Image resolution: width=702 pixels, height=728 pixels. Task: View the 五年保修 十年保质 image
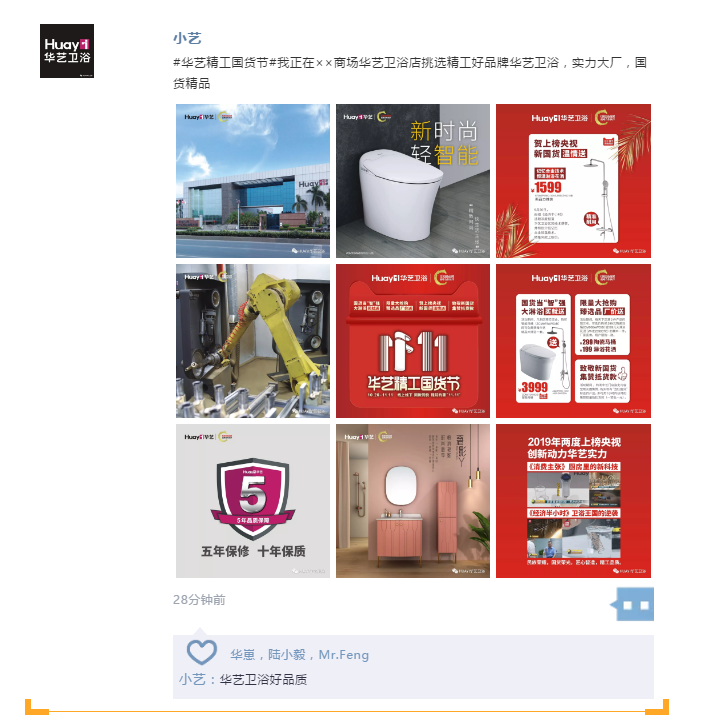tap(253, 501)
